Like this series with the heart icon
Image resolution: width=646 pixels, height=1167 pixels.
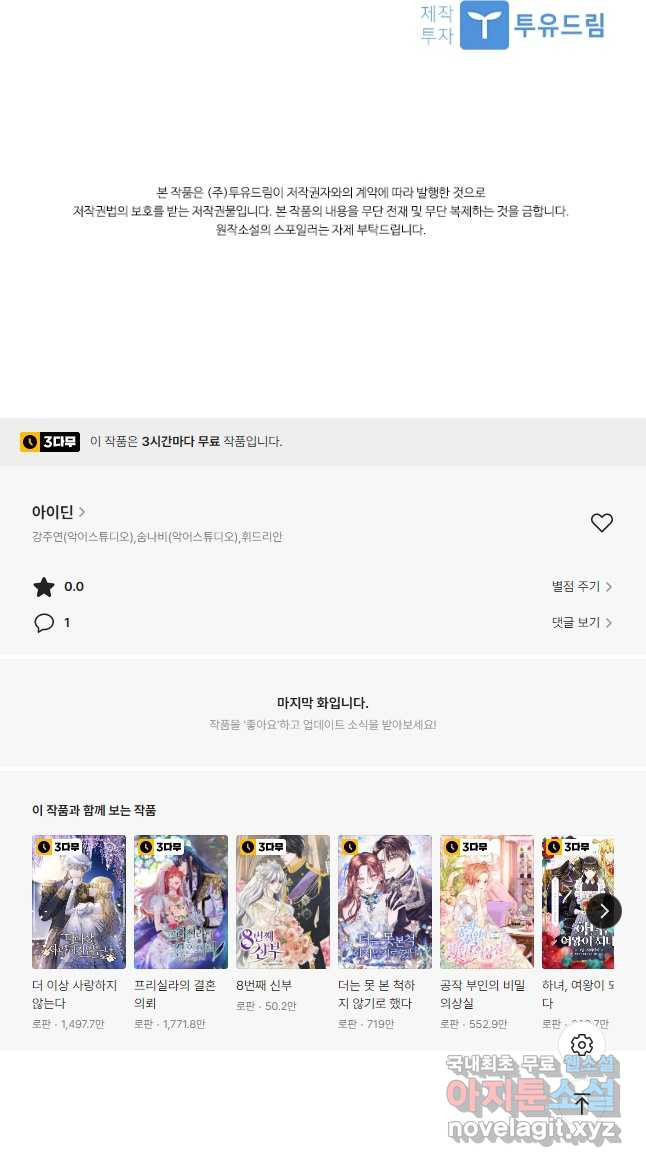pos(601,523)
